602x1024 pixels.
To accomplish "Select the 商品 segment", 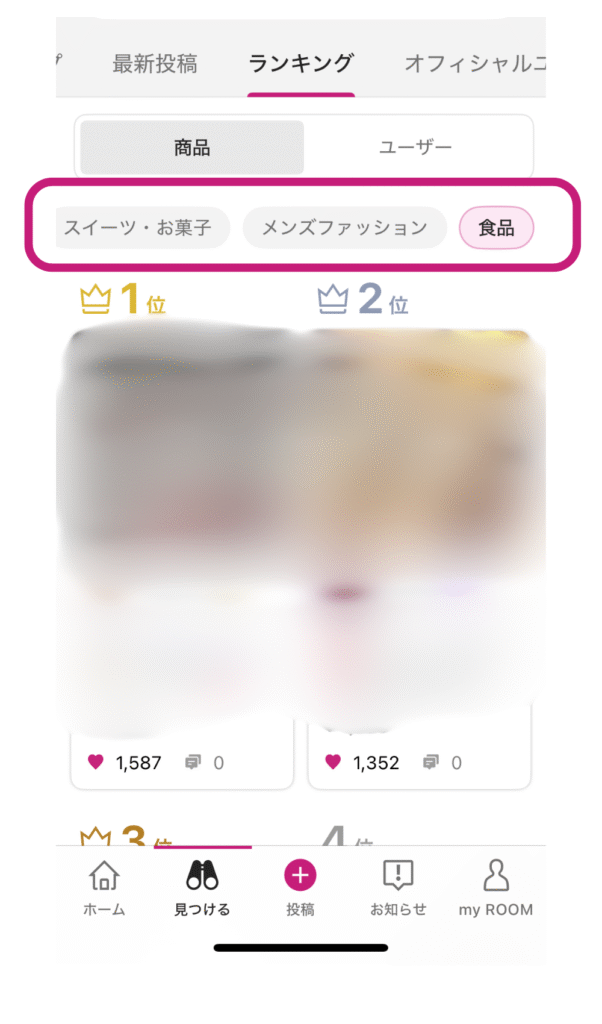I will (192, 148).
